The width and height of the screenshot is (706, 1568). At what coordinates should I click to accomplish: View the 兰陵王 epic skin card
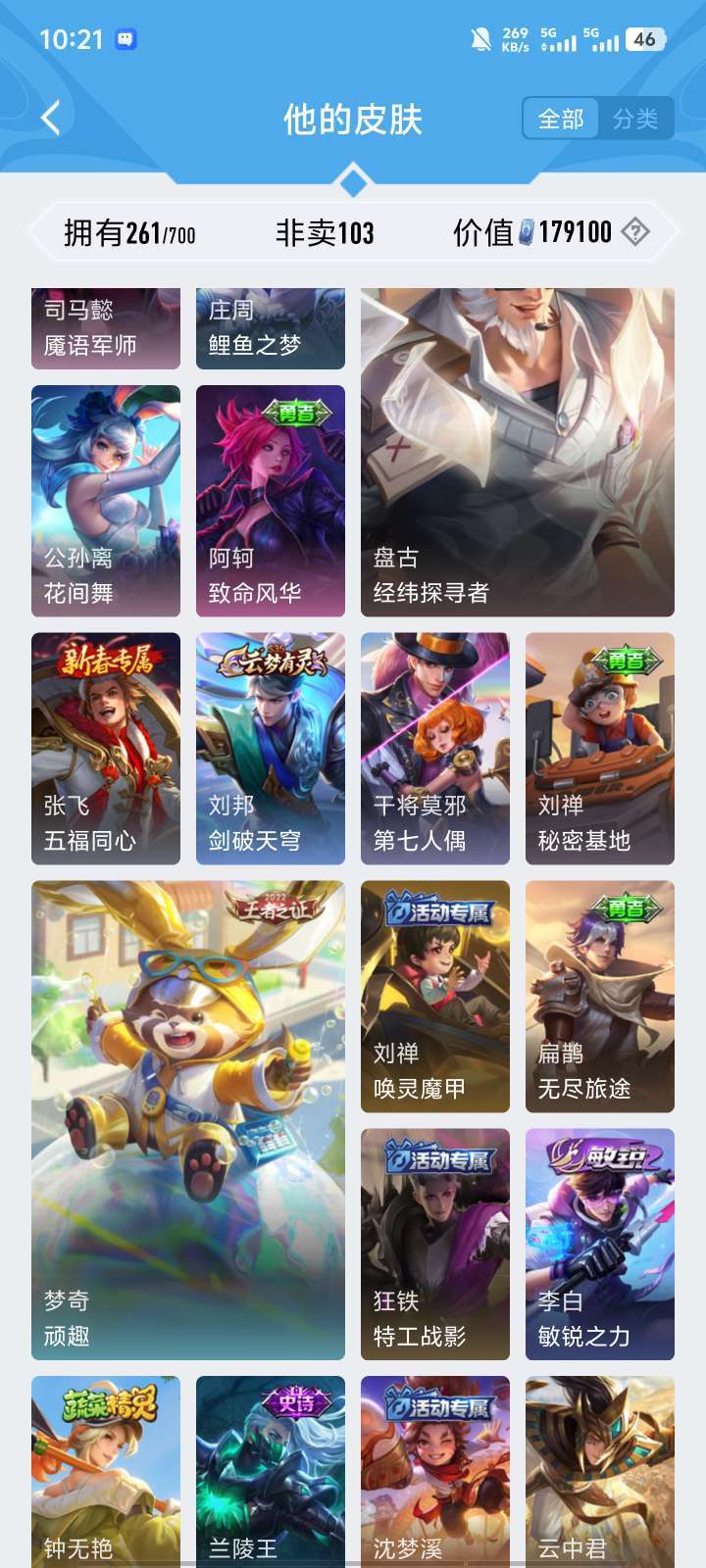(x=271, y=1472)
